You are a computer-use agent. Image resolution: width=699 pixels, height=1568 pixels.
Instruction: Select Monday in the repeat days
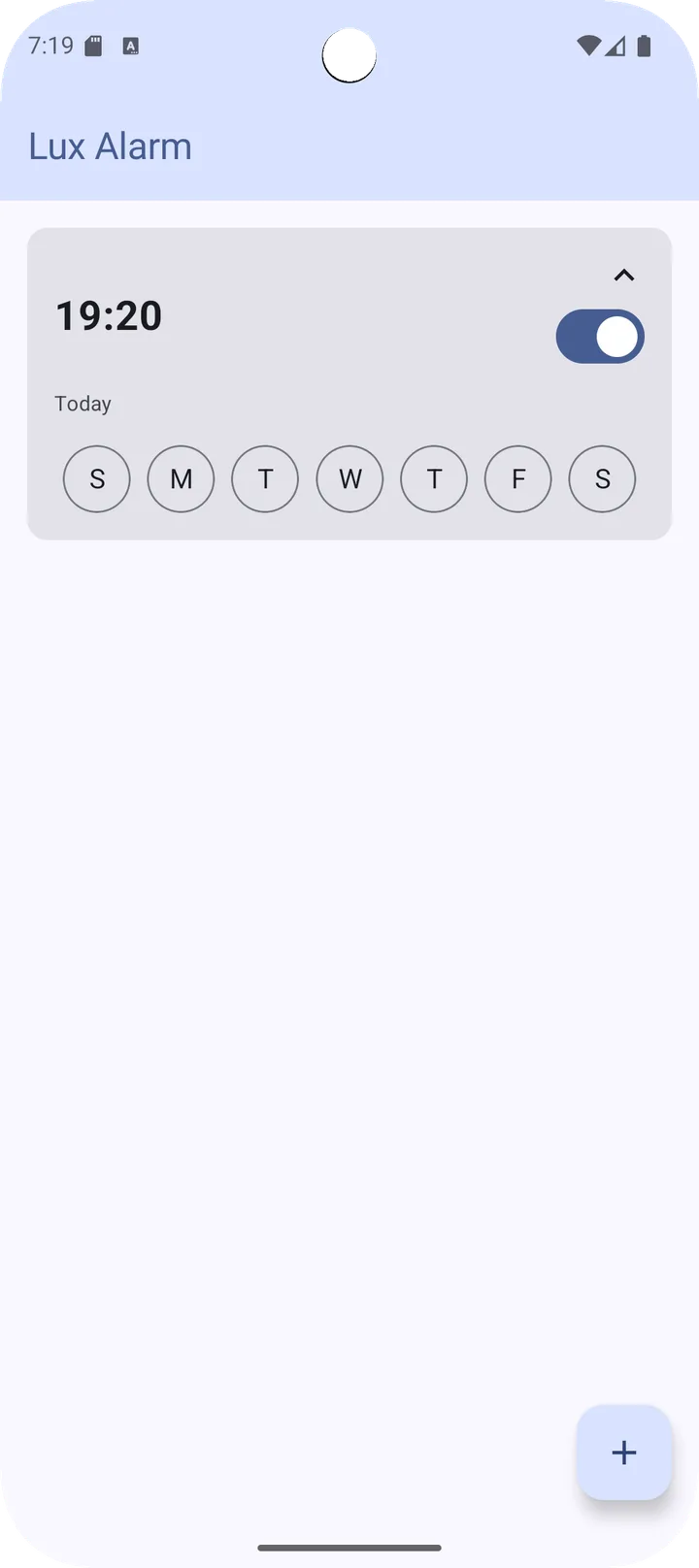(181, 479)
